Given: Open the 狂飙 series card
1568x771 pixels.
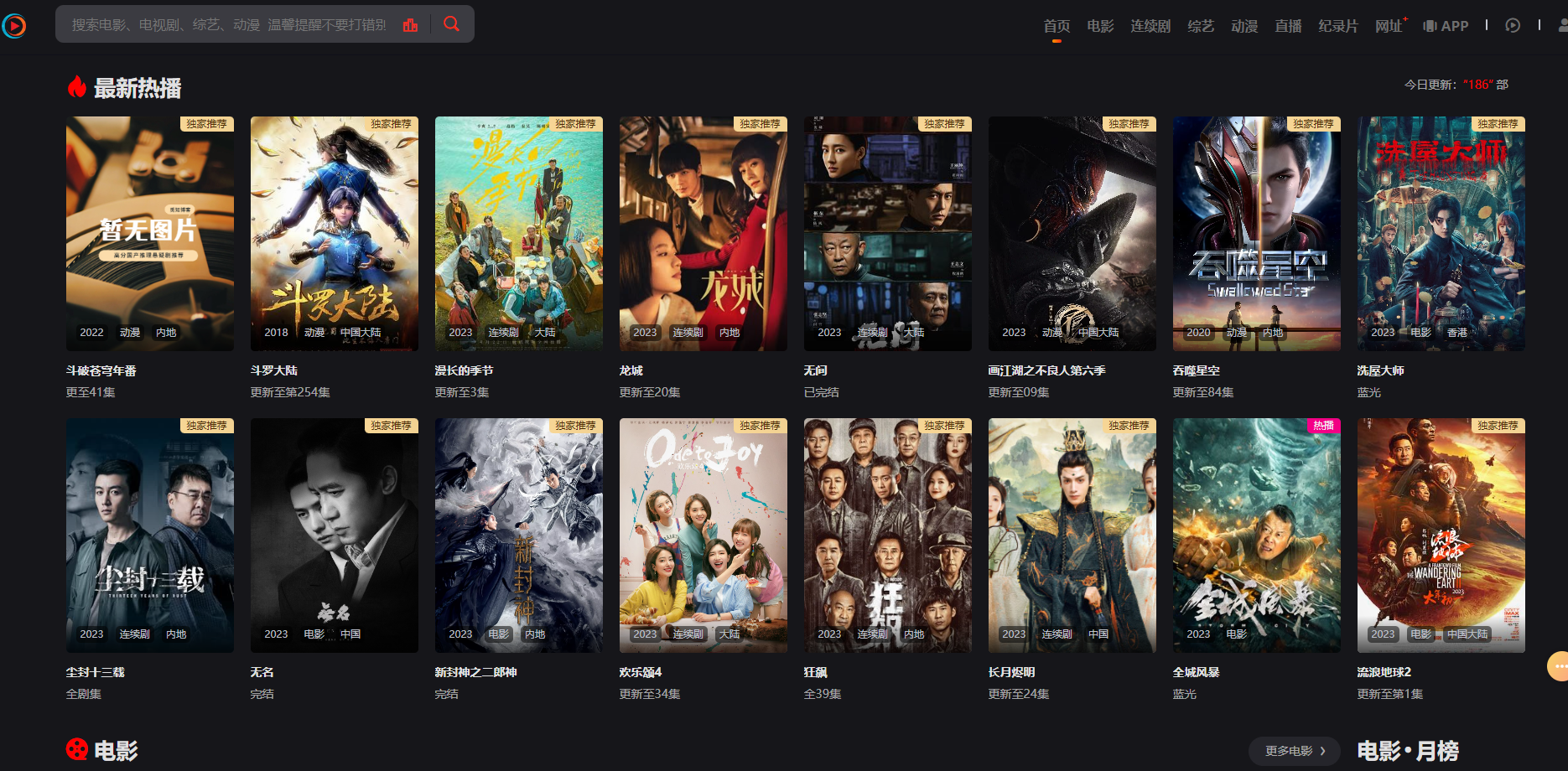Looking at the screenshot, I should (887, 536).
